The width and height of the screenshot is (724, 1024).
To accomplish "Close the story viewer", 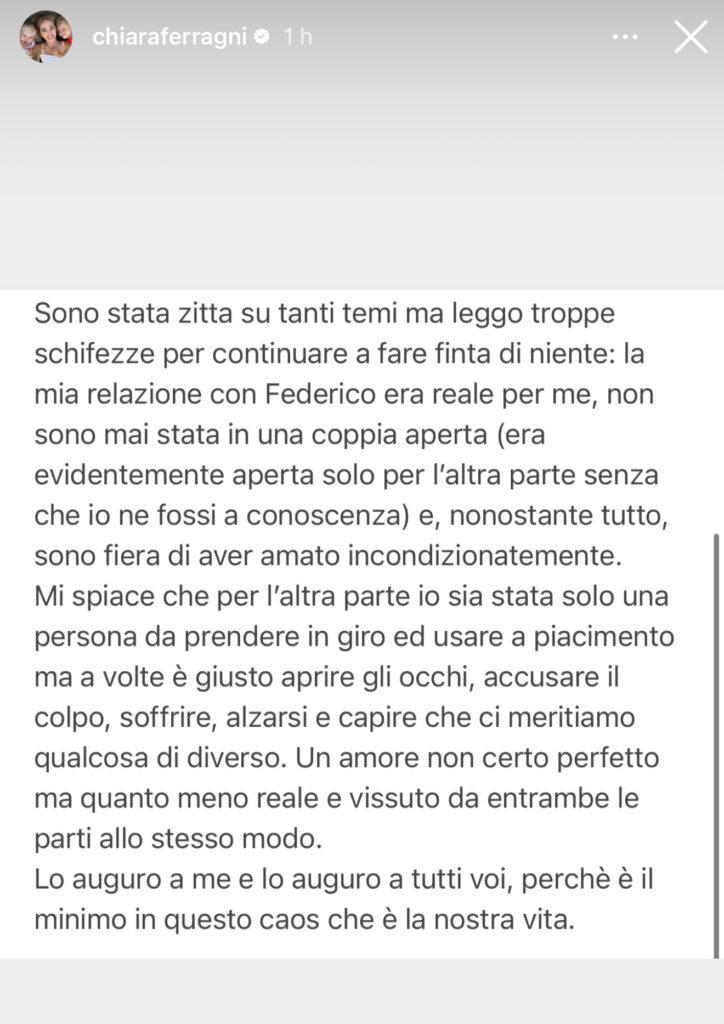I will point(691,37).
